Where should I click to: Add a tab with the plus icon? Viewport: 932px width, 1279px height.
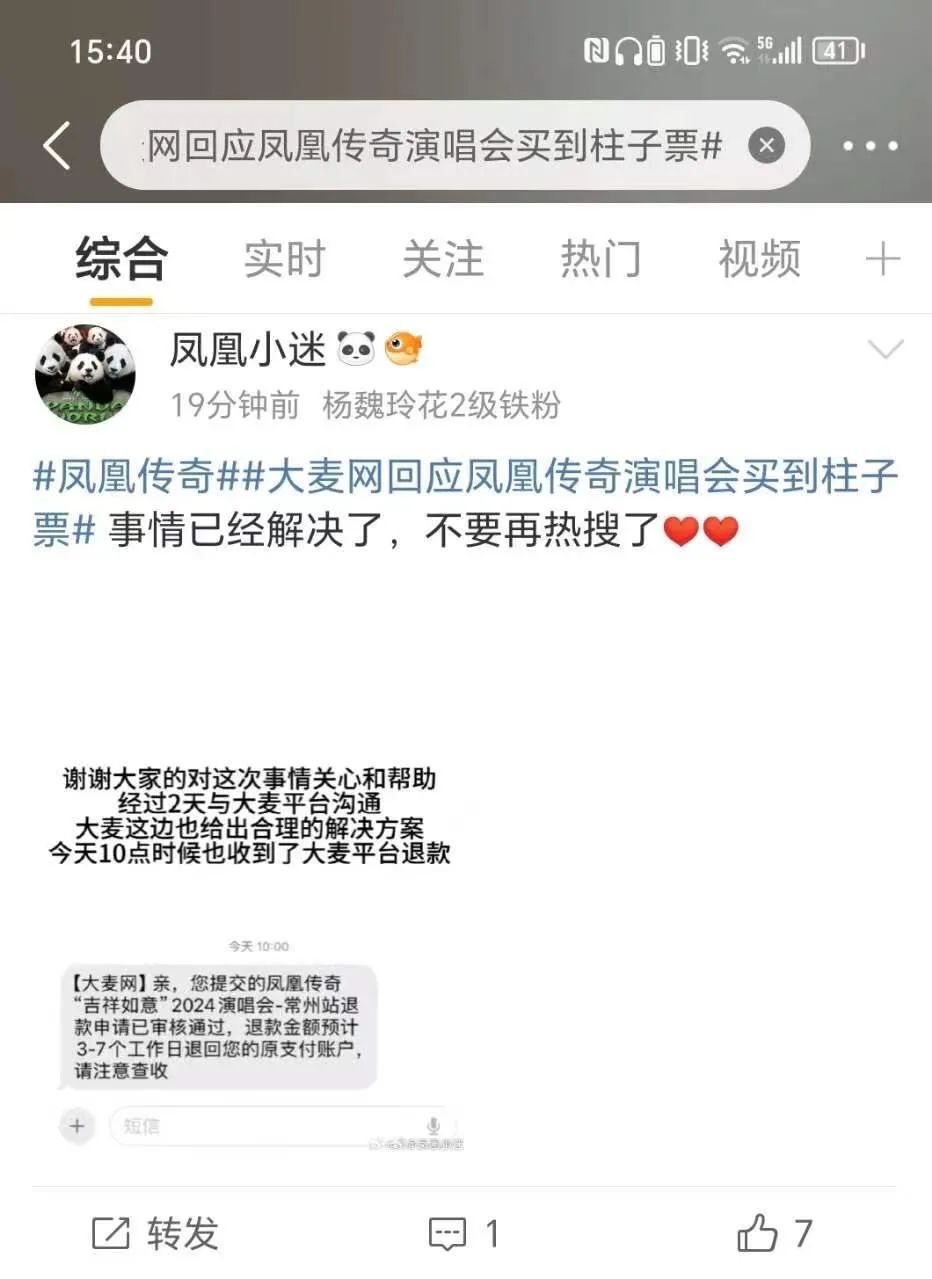883,260
